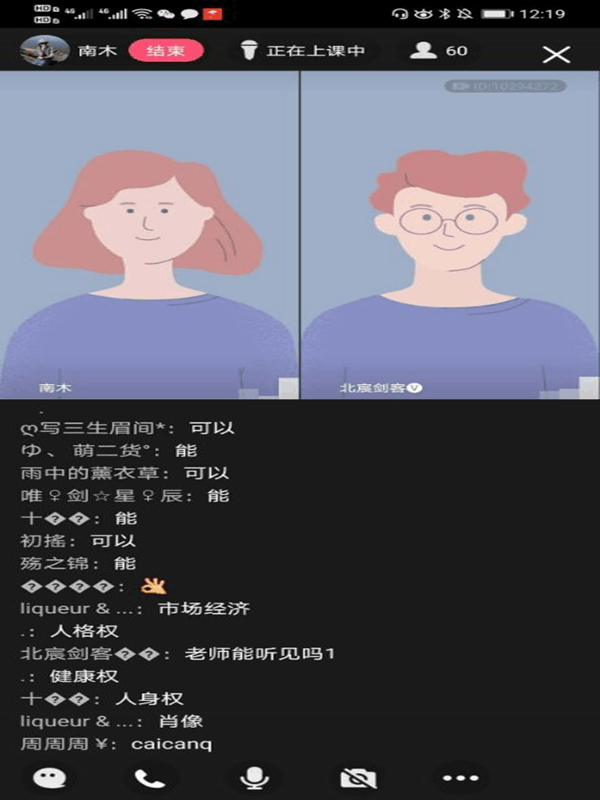Select 北宸剑客's video tile
The height and width of the screenshot is (800, 600).
pos(449,235)
